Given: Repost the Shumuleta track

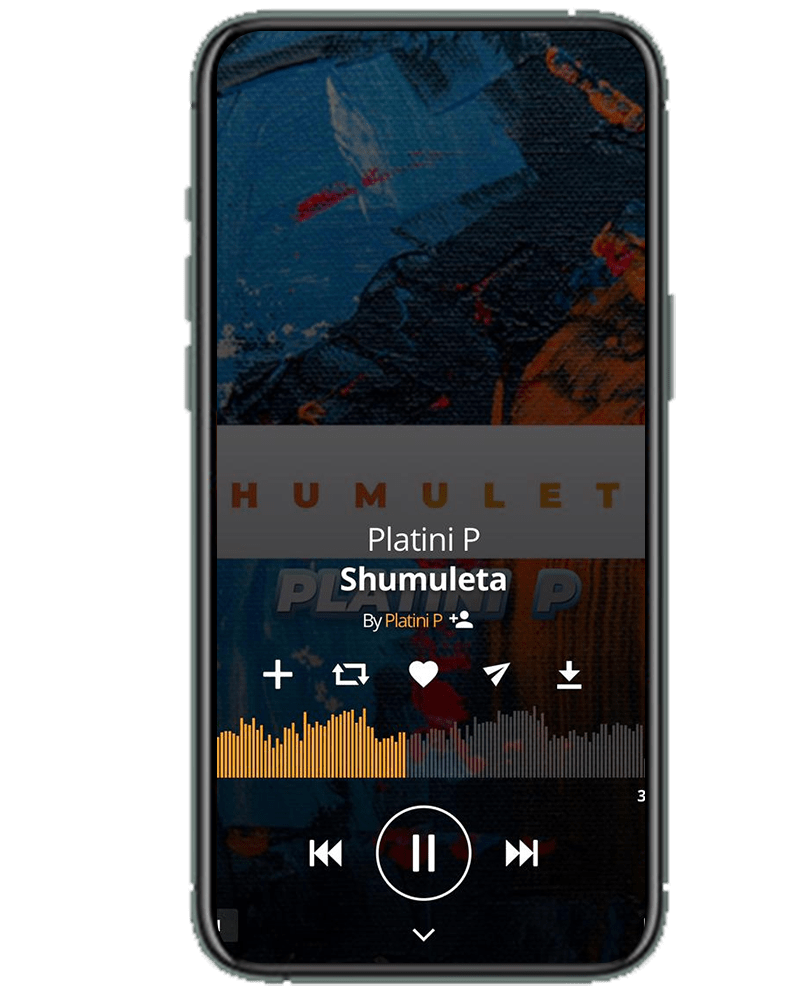Looking at the screenshot, I should click(351, 676).
